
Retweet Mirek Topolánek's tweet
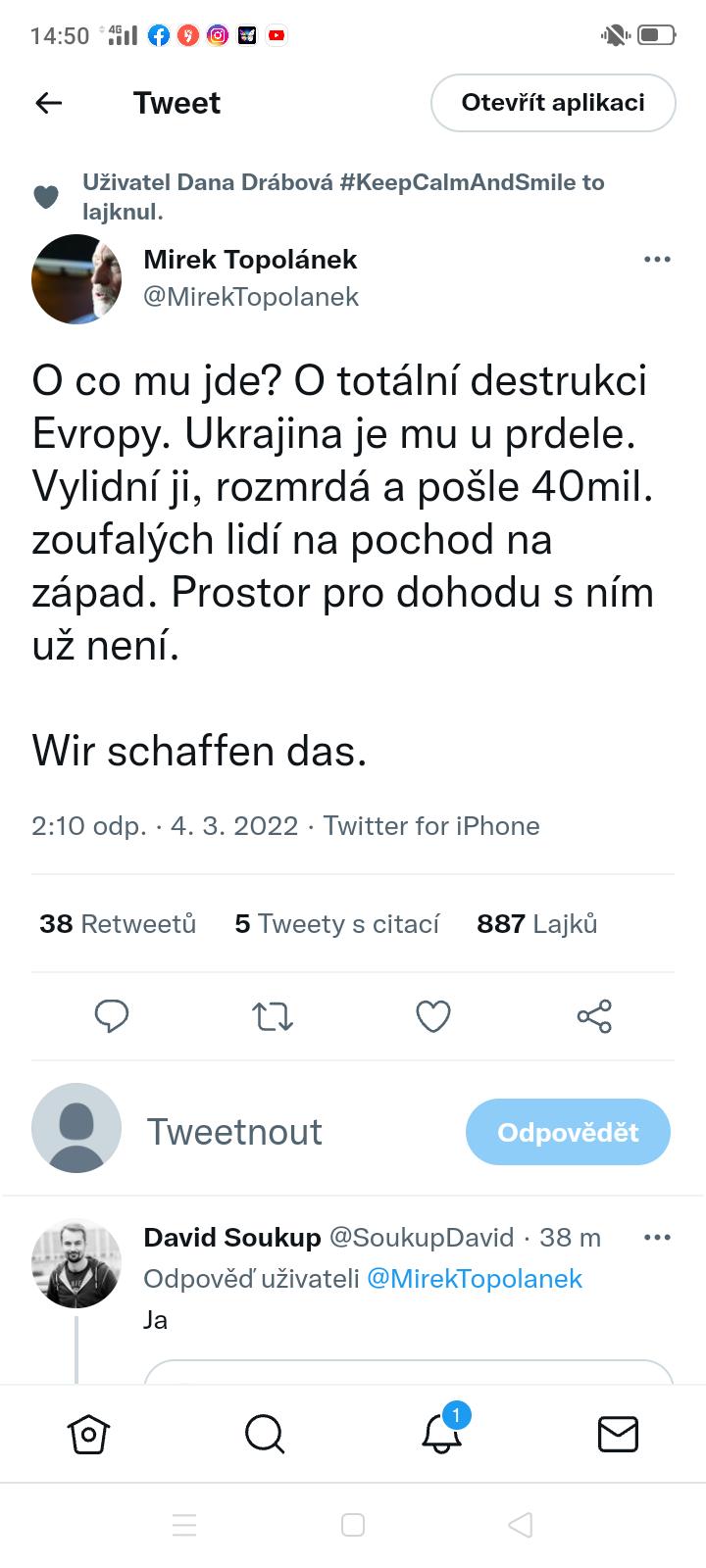tap(273, 1016)
